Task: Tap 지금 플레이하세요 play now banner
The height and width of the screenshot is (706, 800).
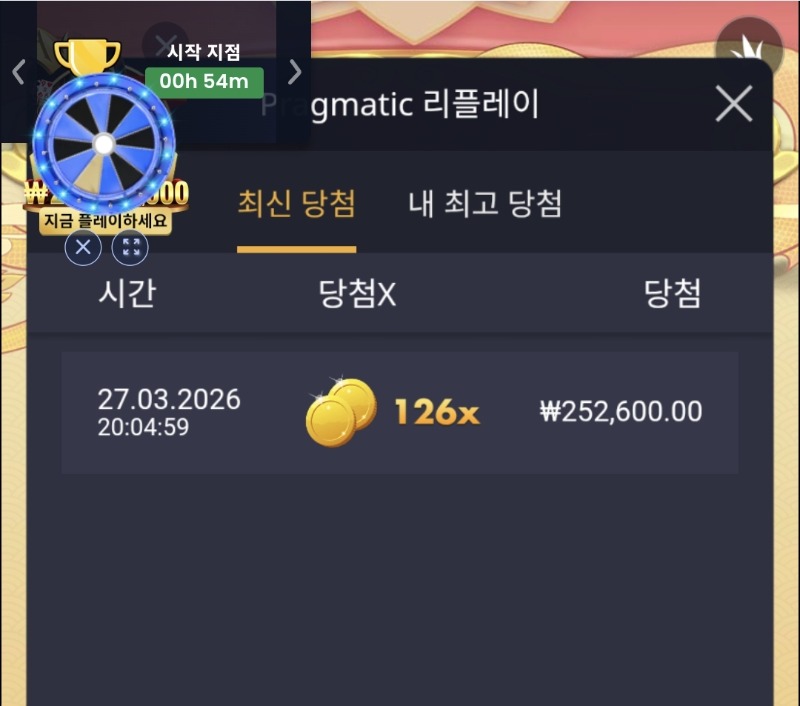Action: [x=105, y=221]
